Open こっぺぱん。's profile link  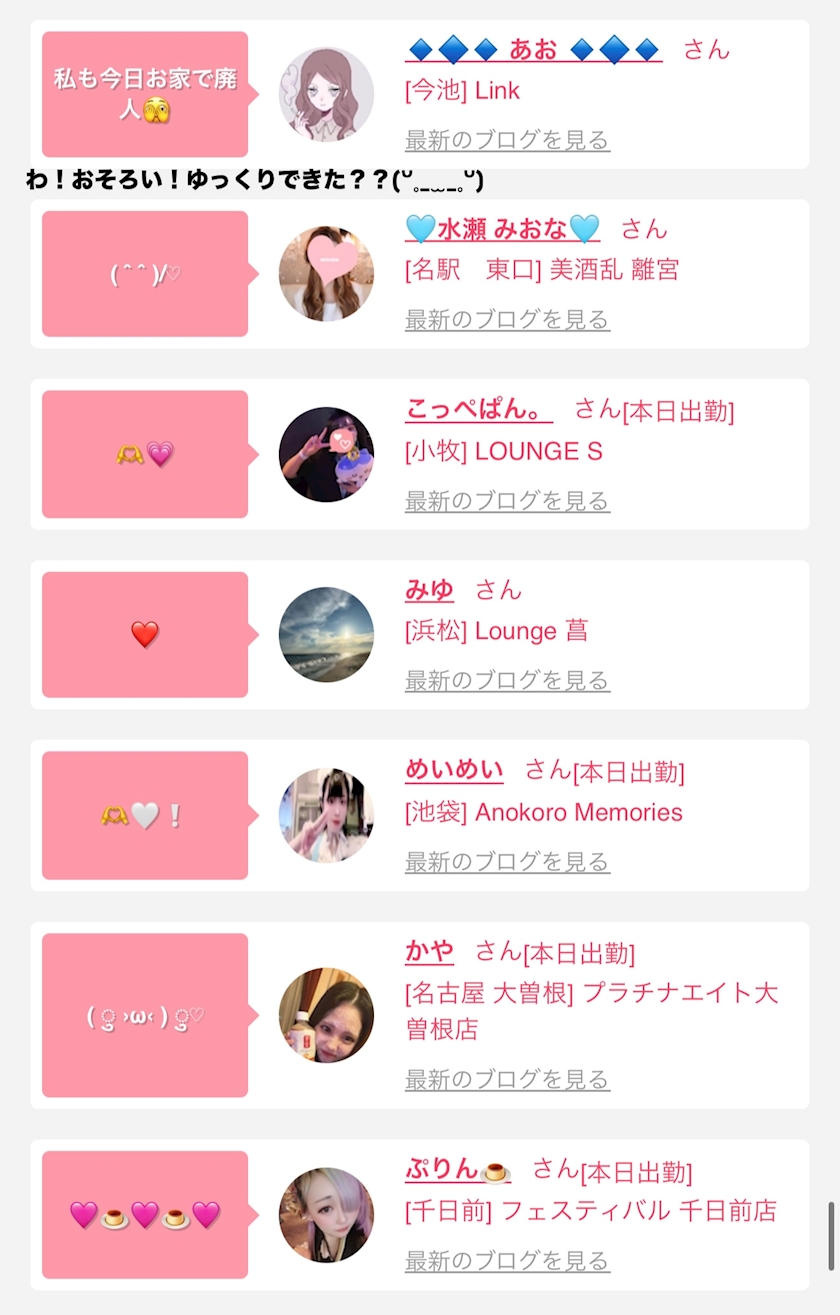point(478,410)
